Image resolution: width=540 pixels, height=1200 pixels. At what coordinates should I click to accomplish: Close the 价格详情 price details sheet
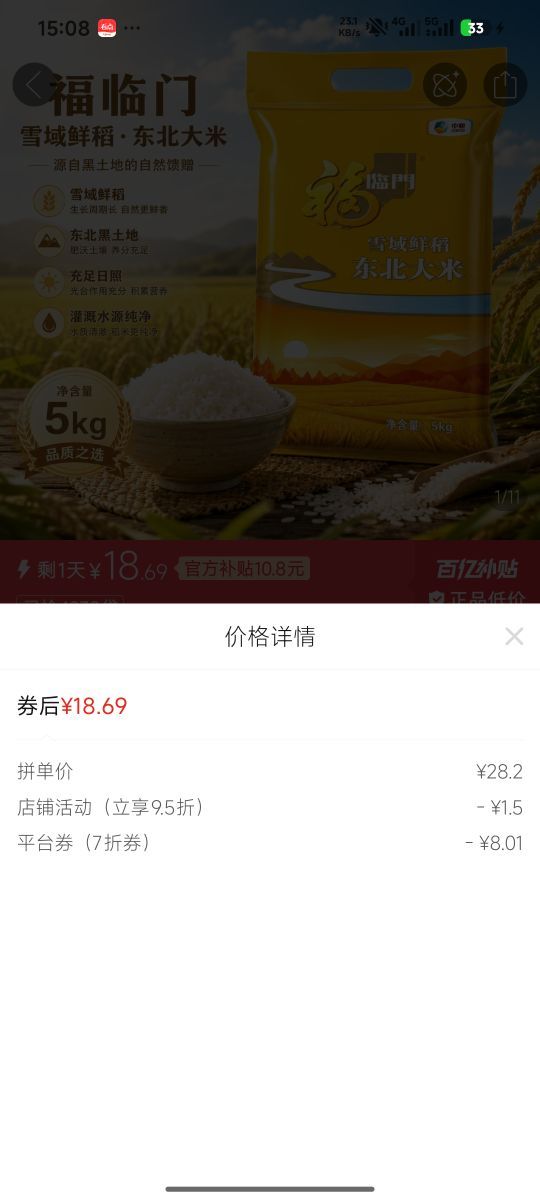coord(514,636)
